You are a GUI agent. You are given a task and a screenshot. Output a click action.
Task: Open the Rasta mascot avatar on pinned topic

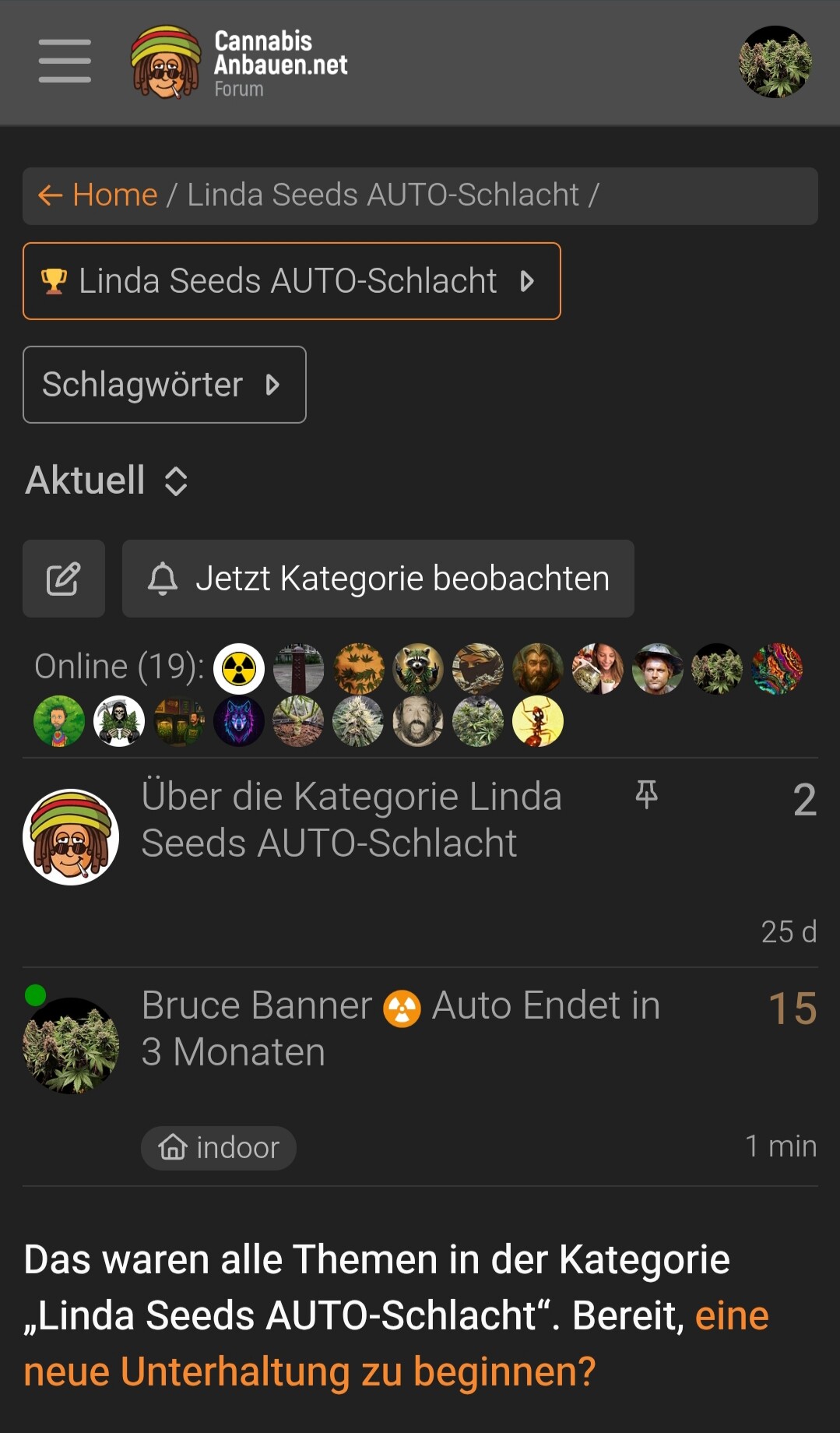[x=71, y=836]
